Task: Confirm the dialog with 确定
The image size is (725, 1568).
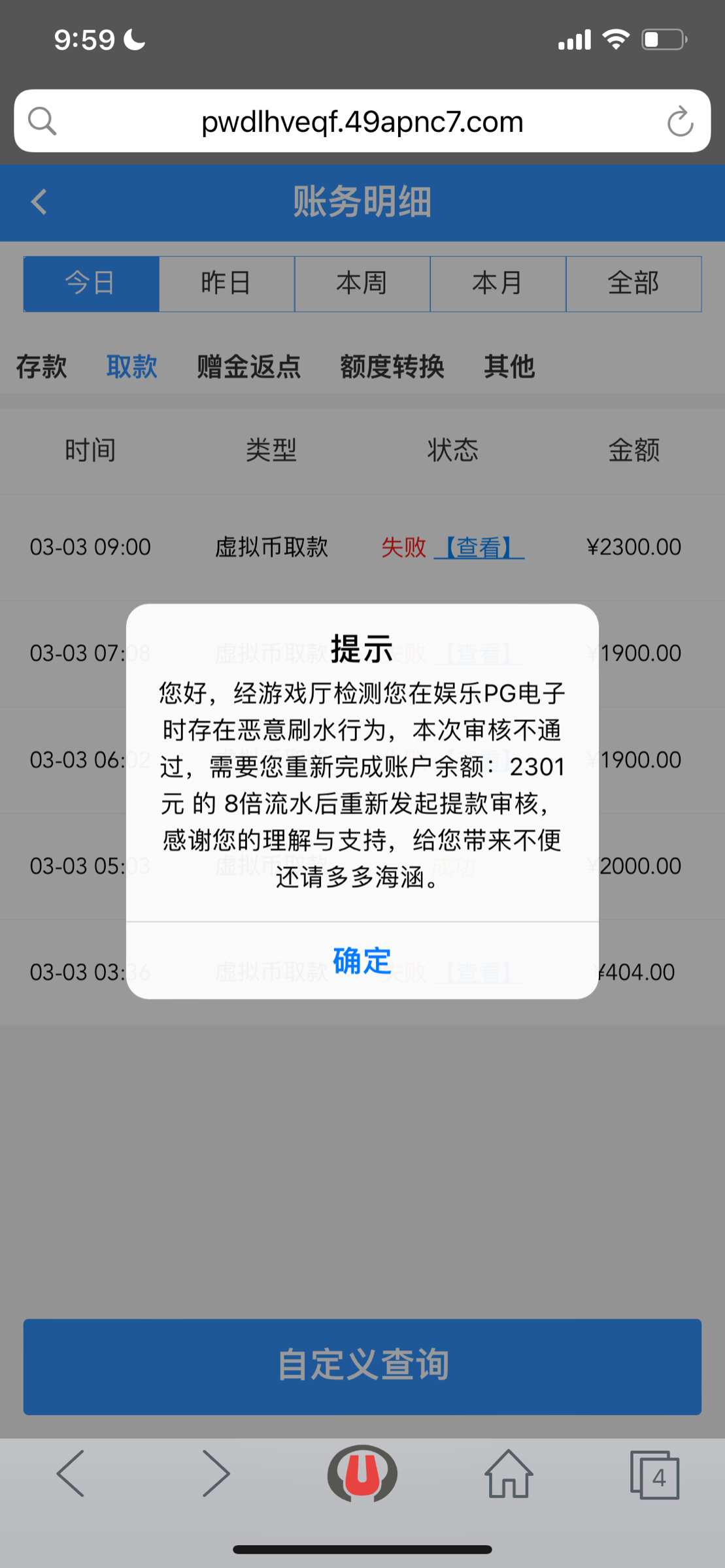Action: click(x=362, y=960)
